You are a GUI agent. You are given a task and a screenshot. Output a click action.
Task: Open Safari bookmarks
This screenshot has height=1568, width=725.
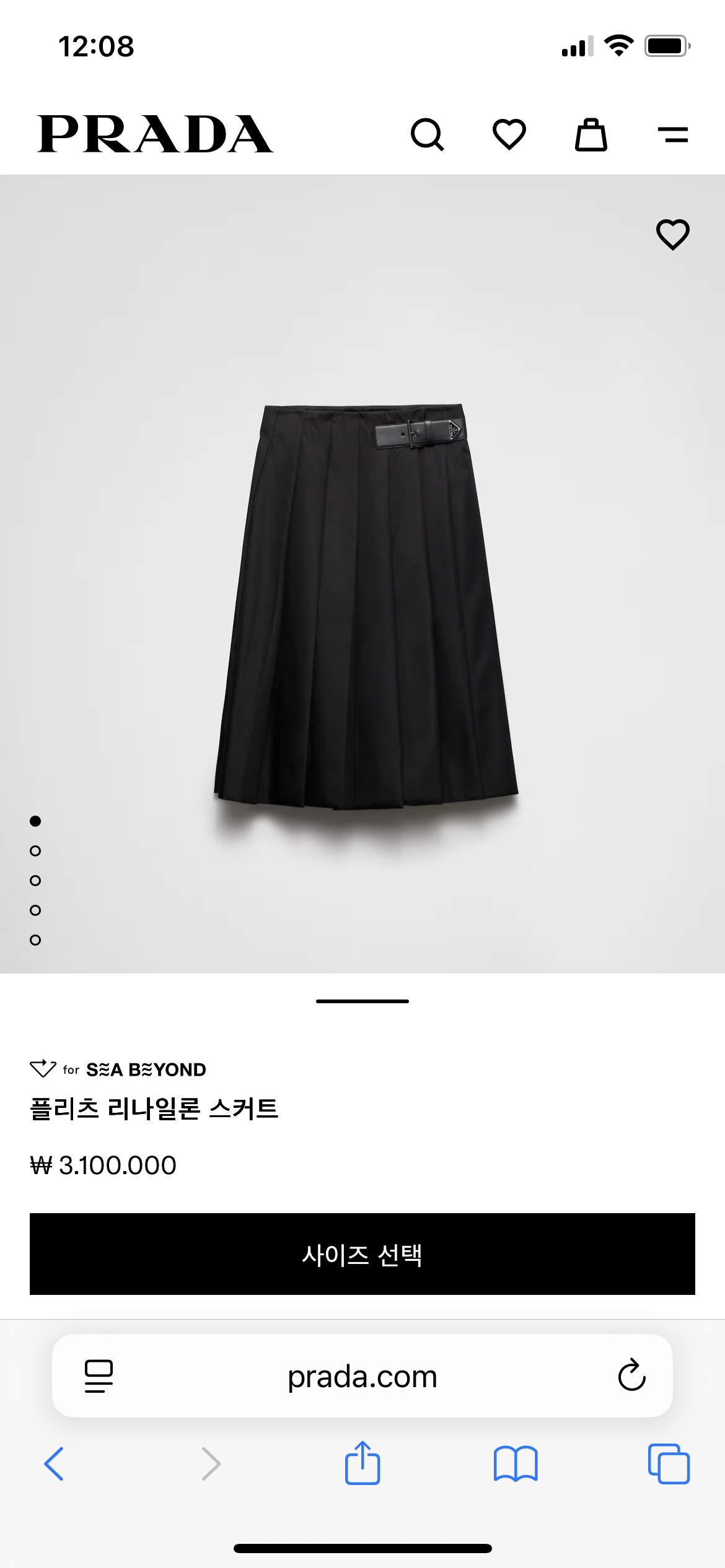coord(516,1464)
